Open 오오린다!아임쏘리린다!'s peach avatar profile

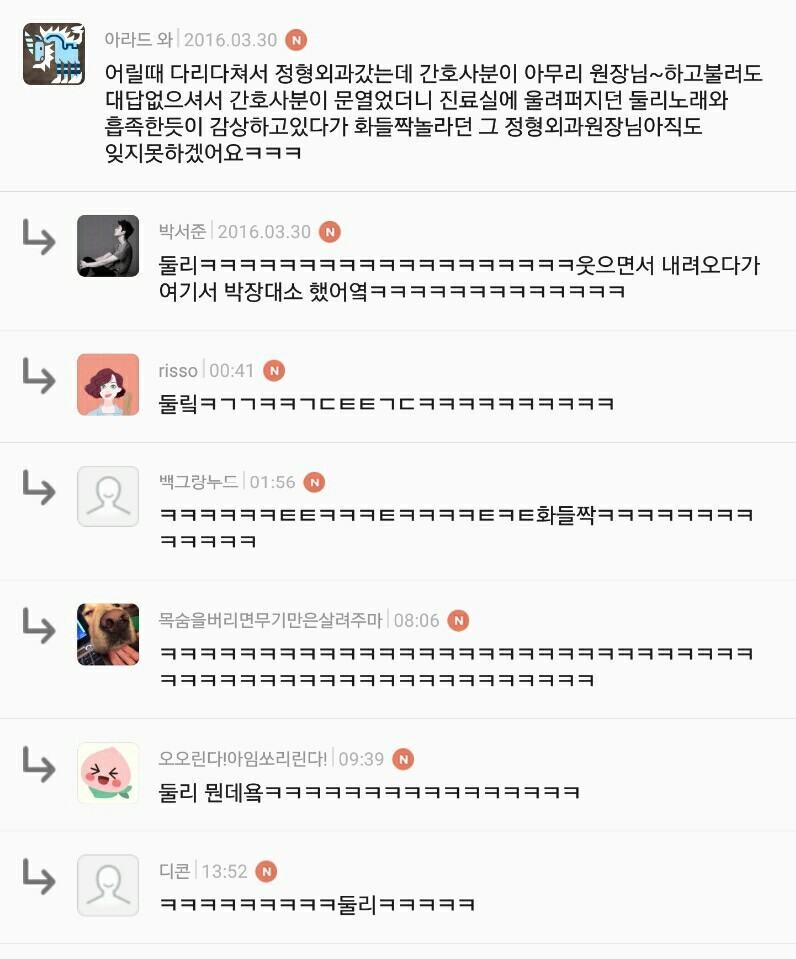pos(108,773)
